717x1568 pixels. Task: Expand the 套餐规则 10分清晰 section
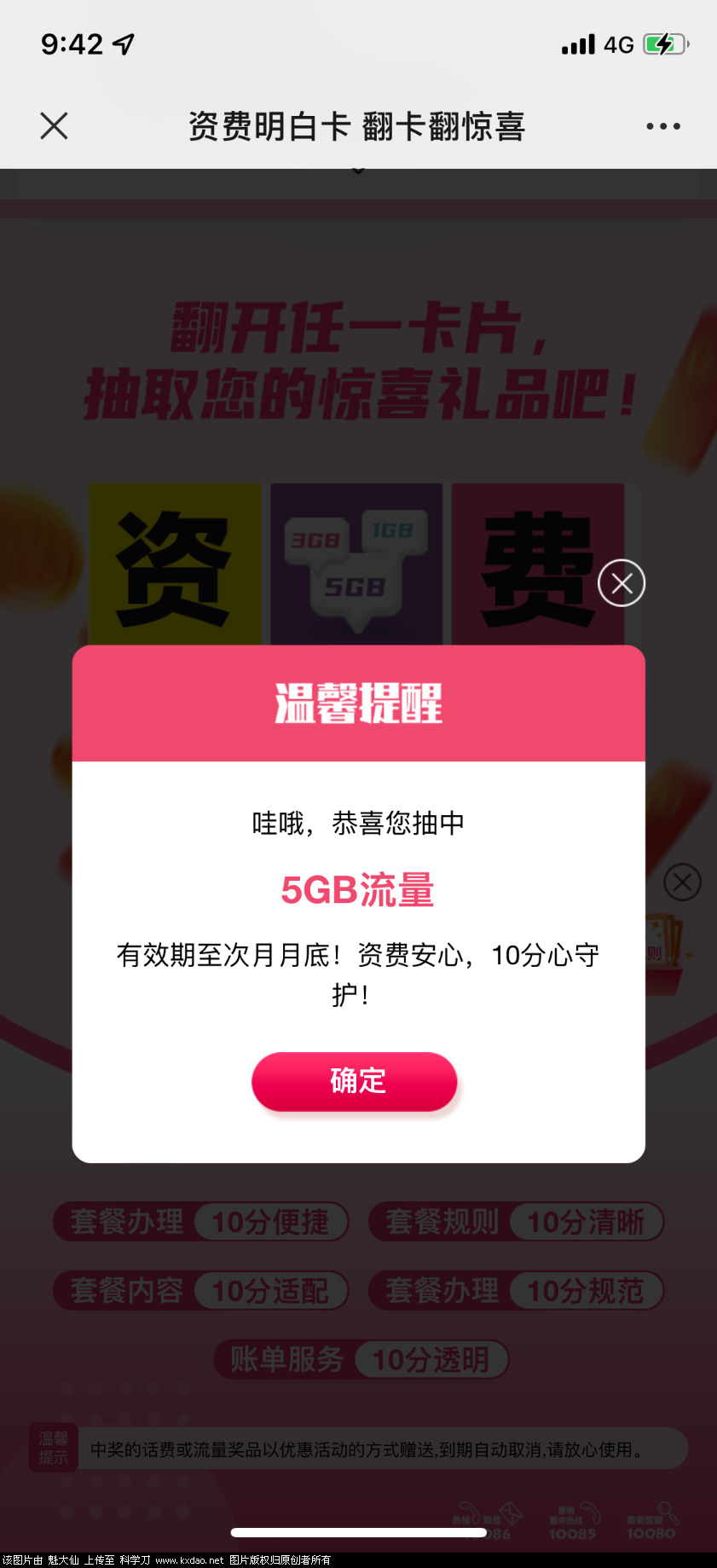pos(515,1221)
